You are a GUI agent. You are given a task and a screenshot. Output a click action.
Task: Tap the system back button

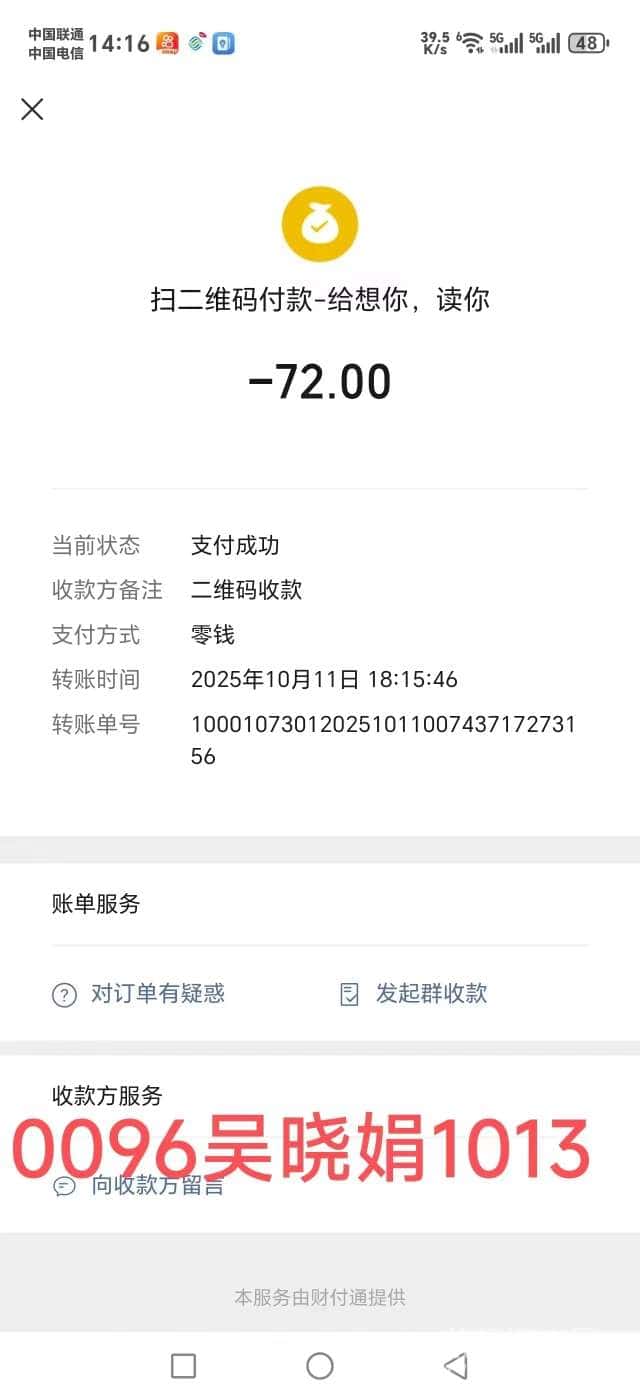pyautogui.click(x=455, y=1365)
